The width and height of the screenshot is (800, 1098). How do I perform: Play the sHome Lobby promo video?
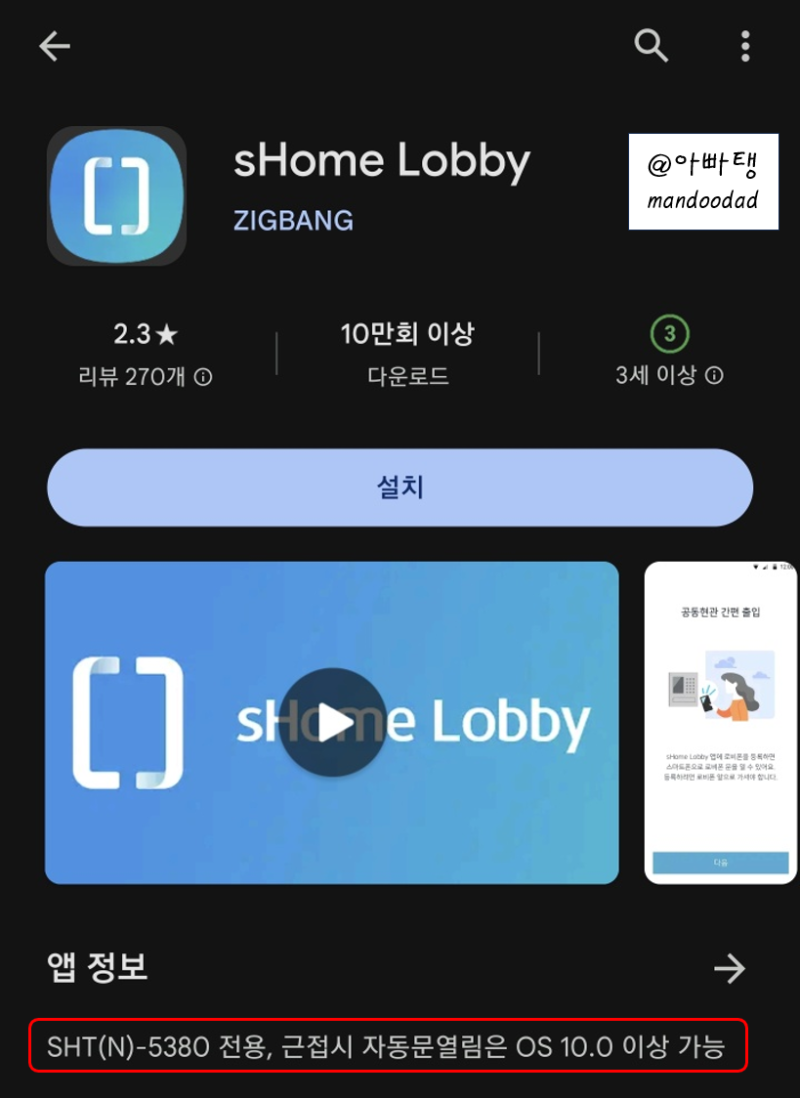click(335, 722)
